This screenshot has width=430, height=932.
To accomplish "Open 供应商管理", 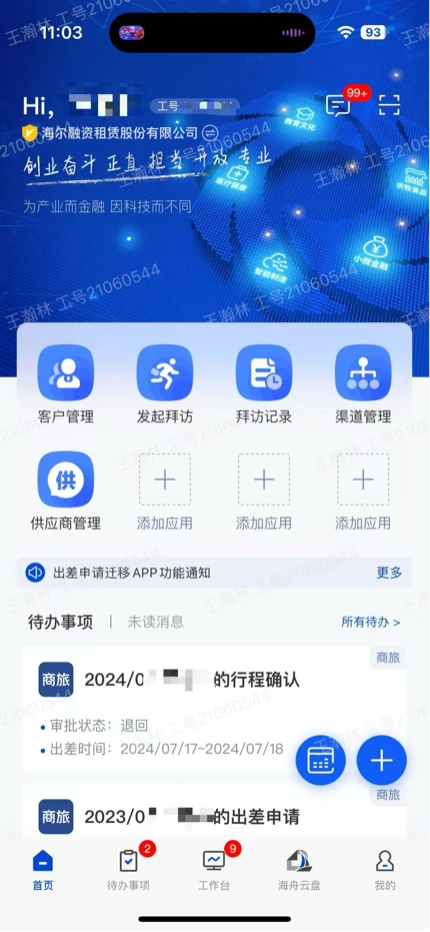I will (65, 490).
